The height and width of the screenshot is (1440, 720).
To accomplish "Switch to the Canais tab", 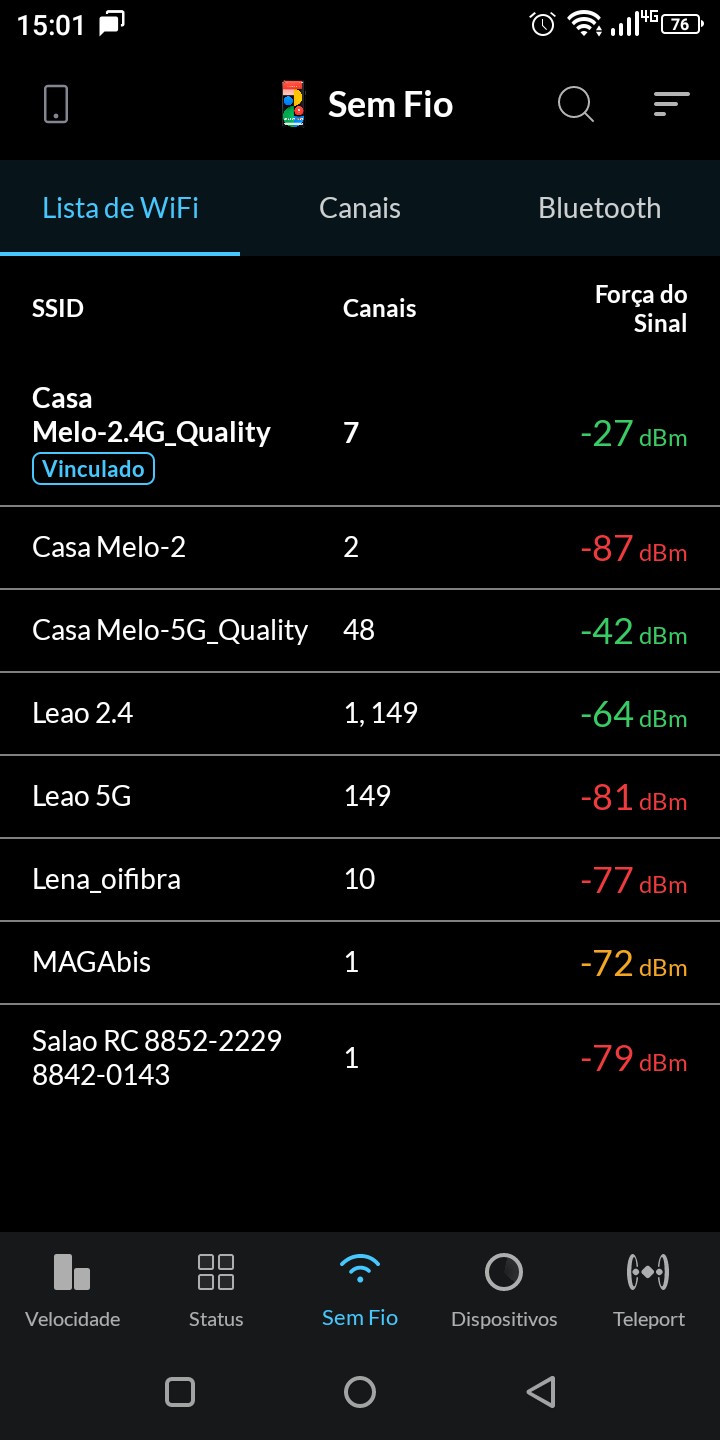I will tap(360, 208).
